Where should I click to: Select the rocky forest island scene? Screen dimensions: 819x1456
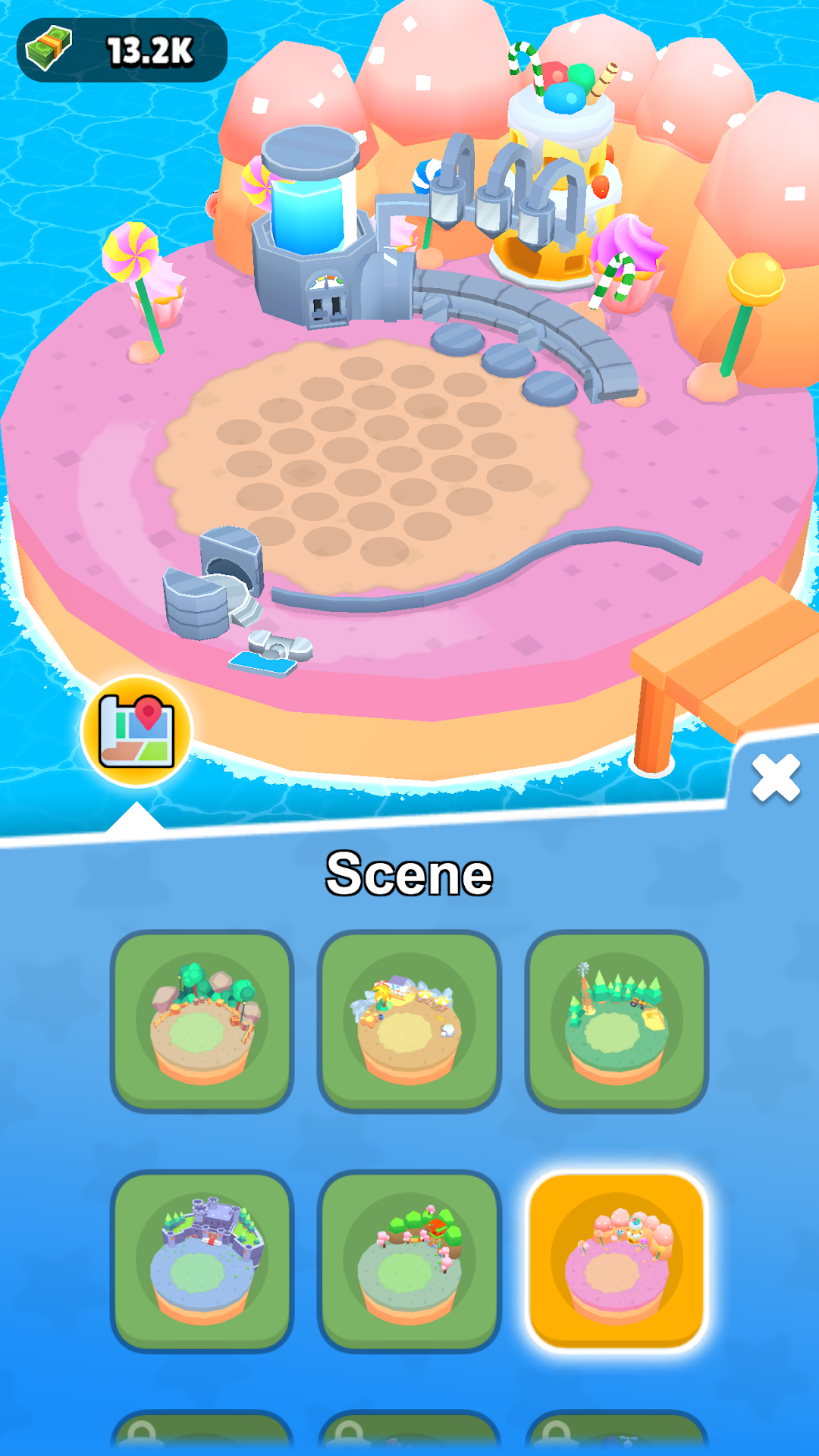[202, 1021]
